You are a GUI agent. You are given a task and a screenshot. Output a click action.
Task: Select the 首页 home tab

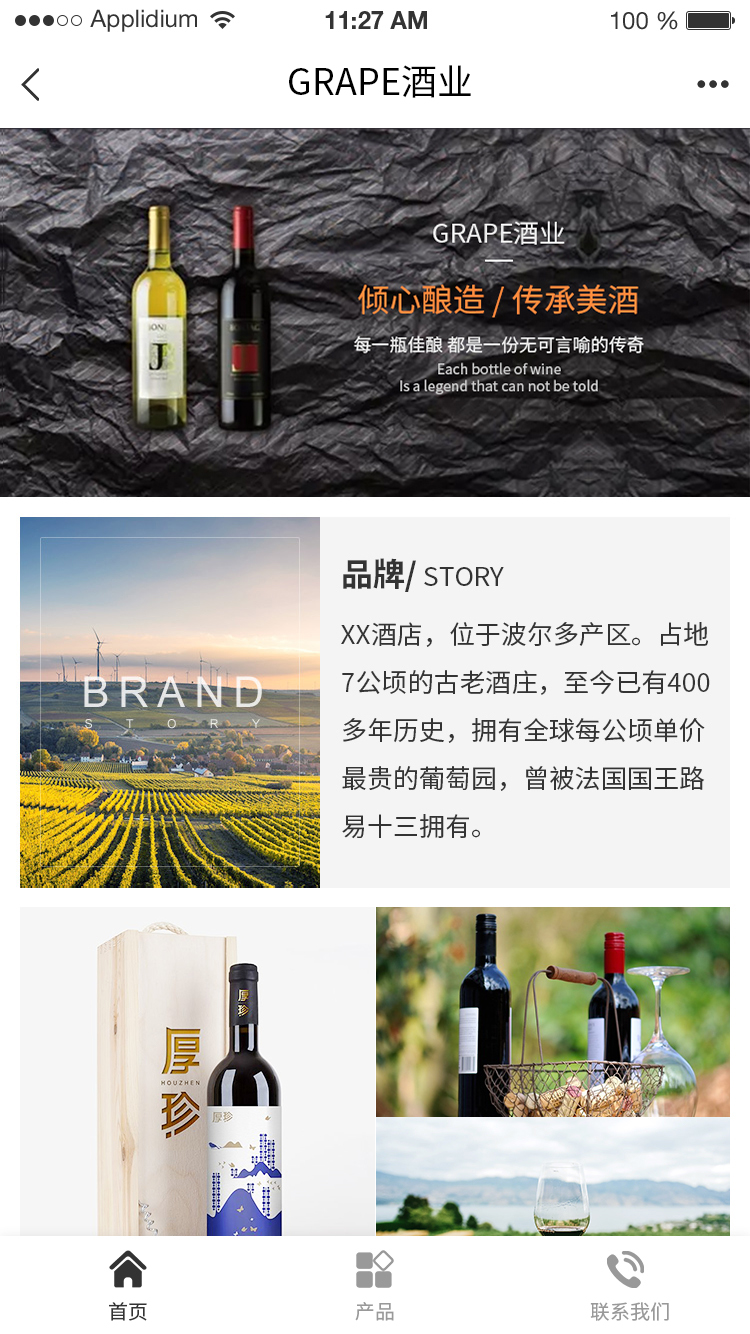tap(128, 1286)
